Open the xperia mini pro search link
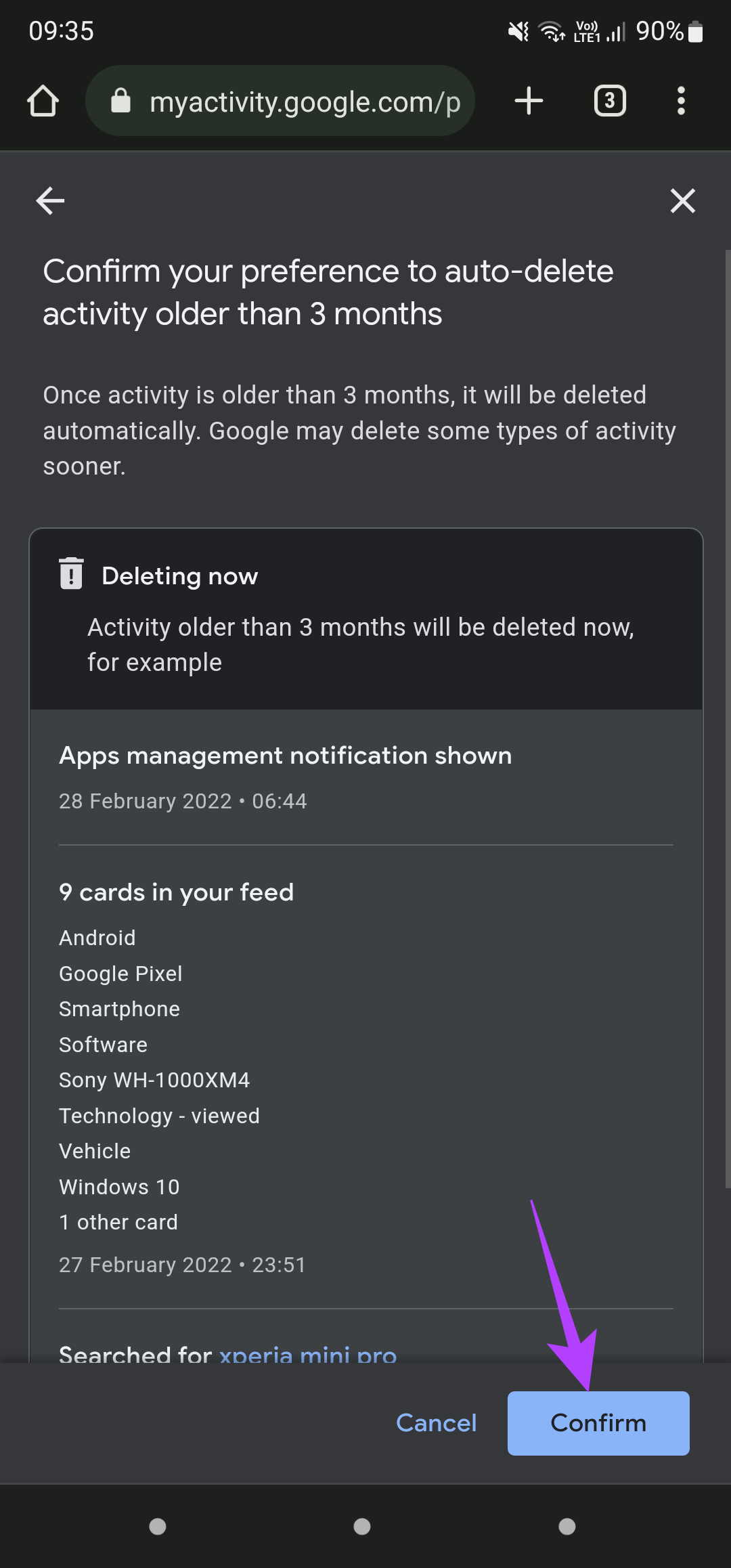731x1568 pixels. coord(308,1354)
